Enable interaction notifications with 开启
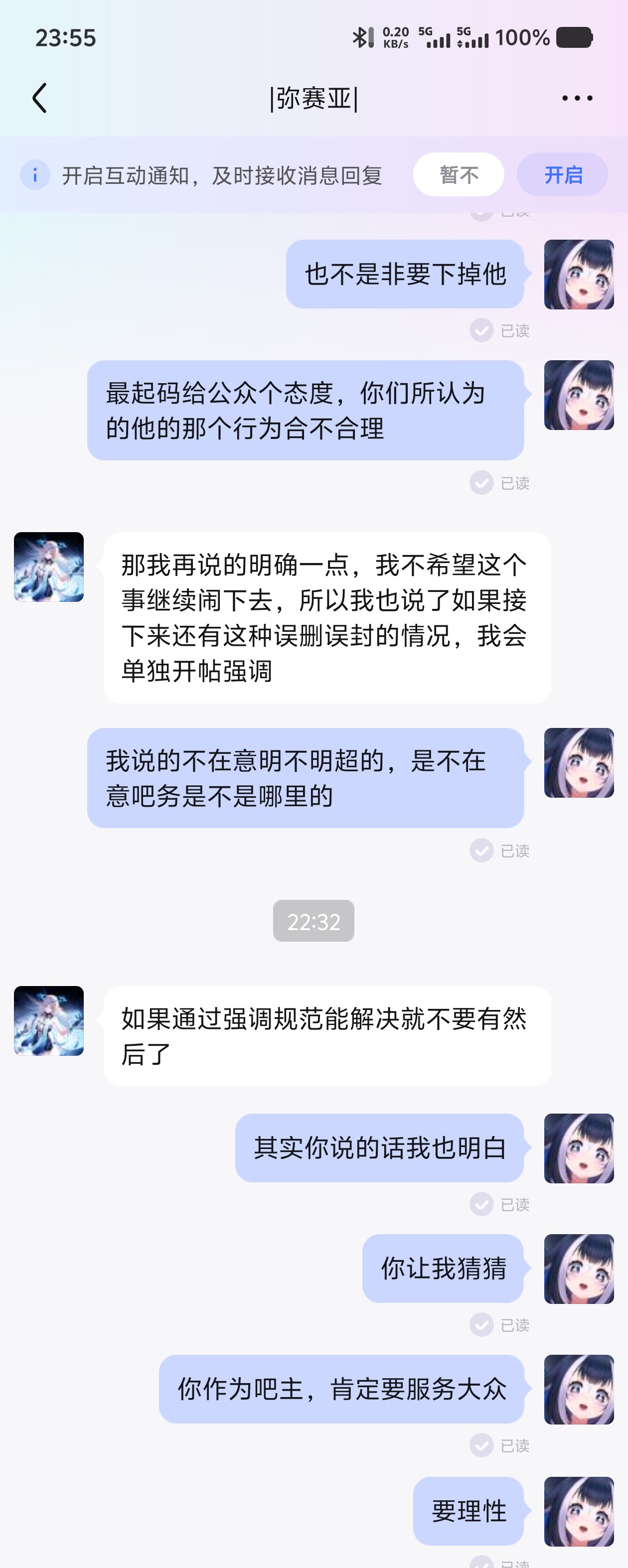This screenshot has height=1568, width=628. pyautogui.click(x=562, y=175)
